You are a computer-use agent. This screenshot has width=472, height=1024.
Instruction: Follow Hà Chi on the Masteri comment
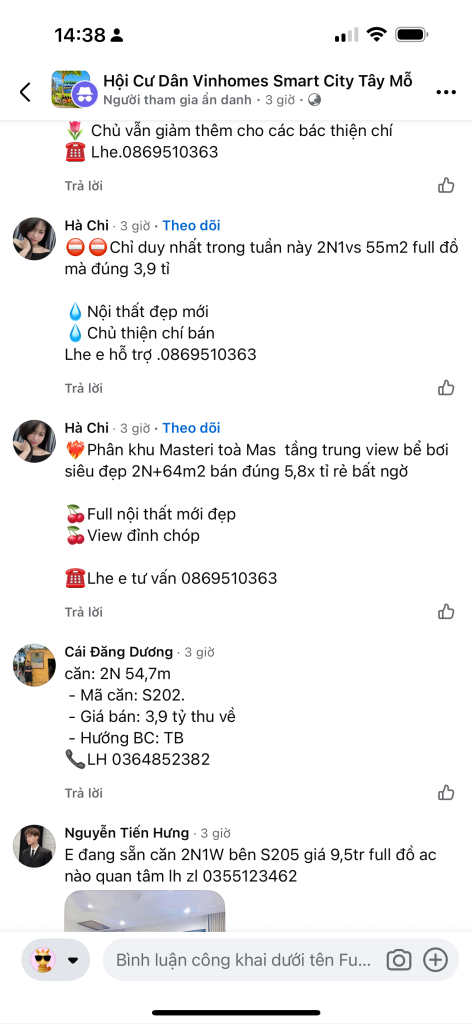coord(191,428)
